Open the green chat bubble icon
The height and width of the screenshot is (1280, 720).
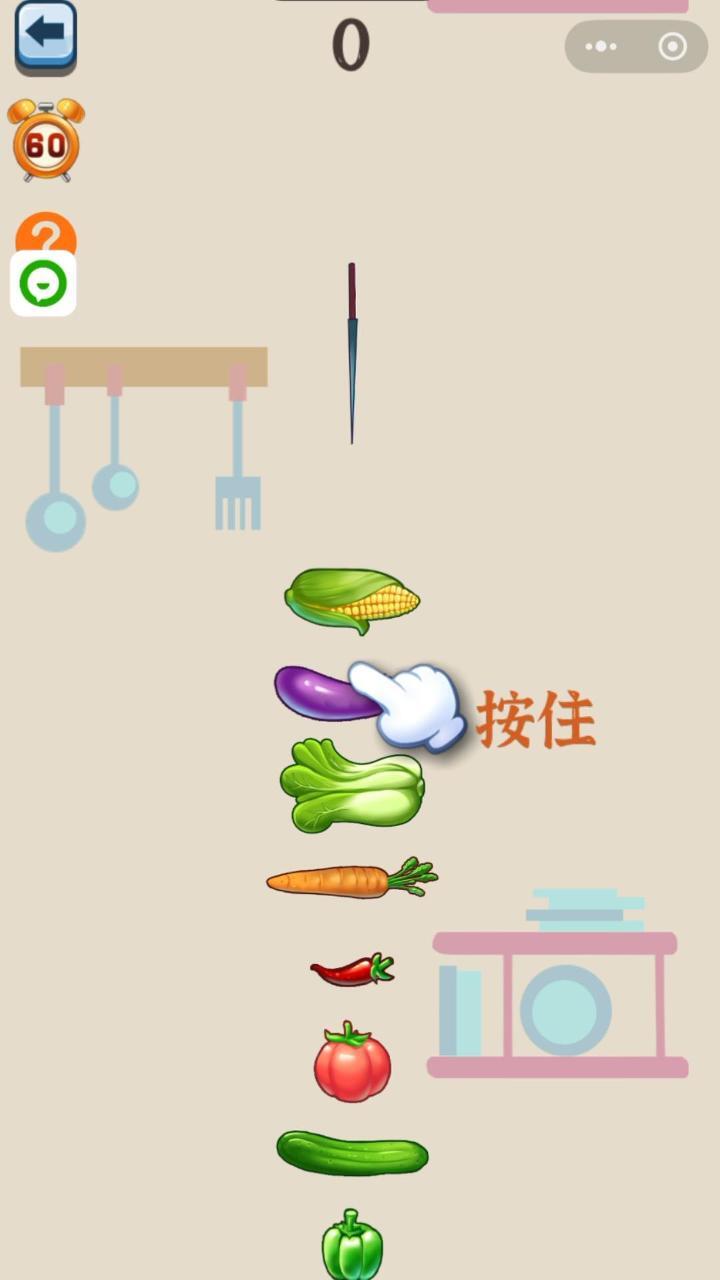click(44, 284)
